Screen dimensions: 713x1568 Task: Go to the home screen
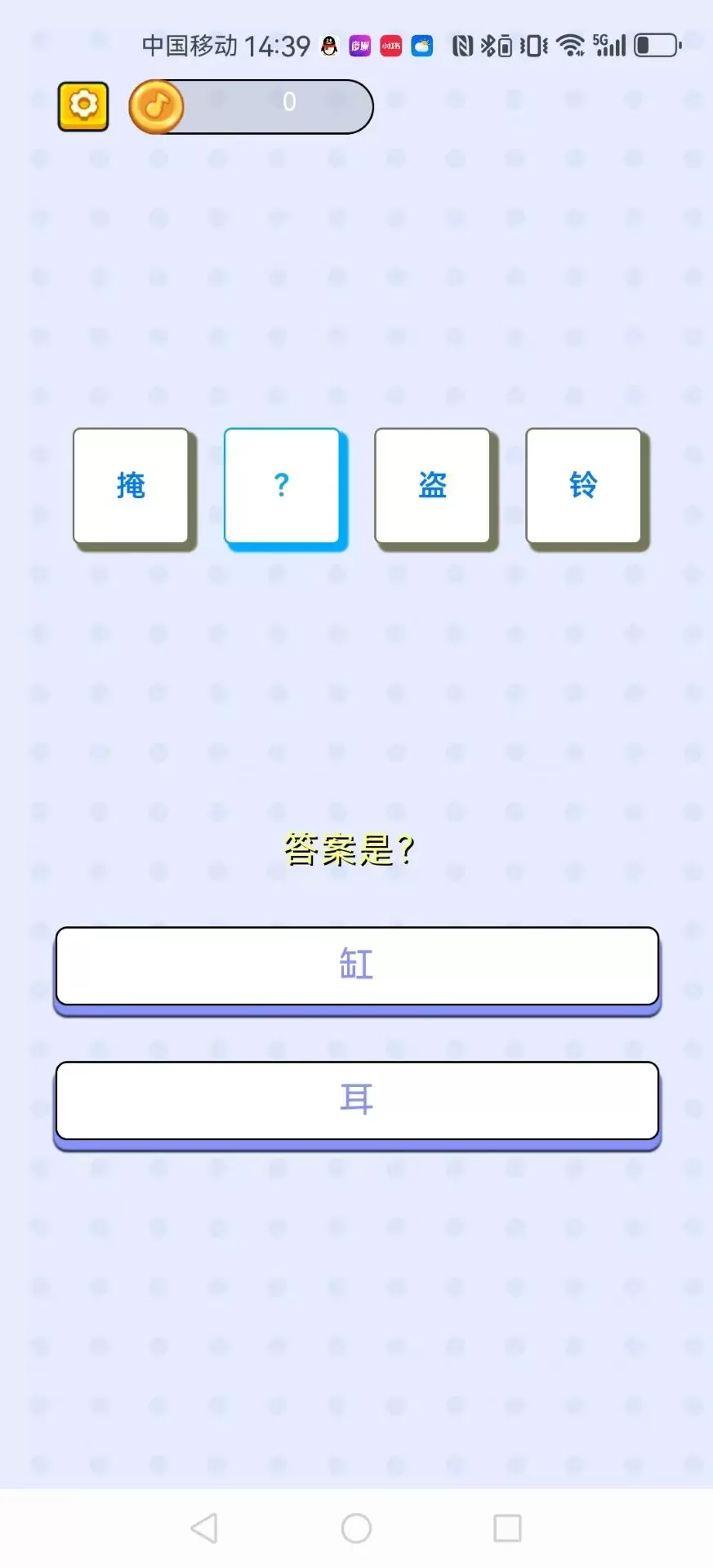pyautogui.click(x=356, y=1527)
